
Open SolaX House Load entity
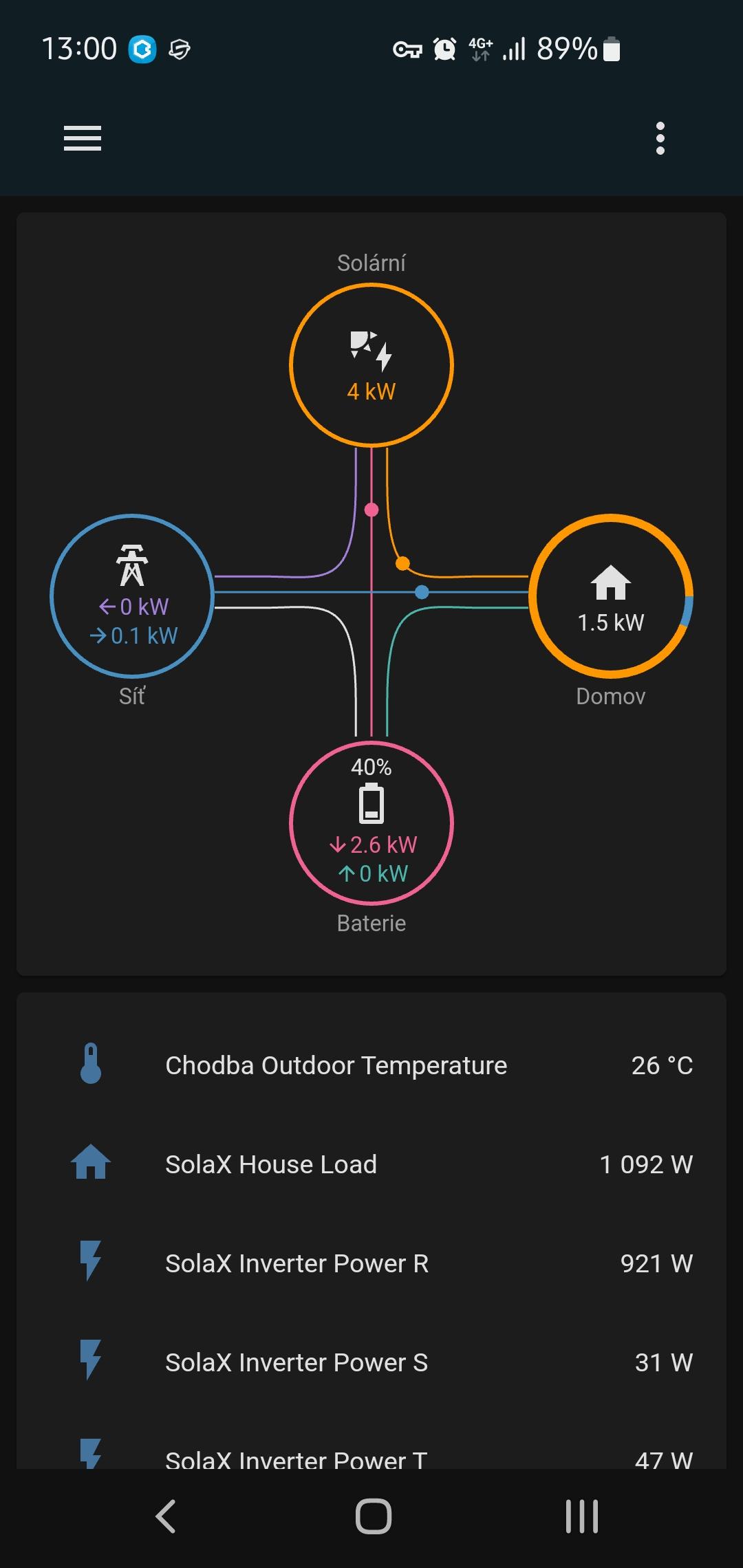click(371, 1164)
